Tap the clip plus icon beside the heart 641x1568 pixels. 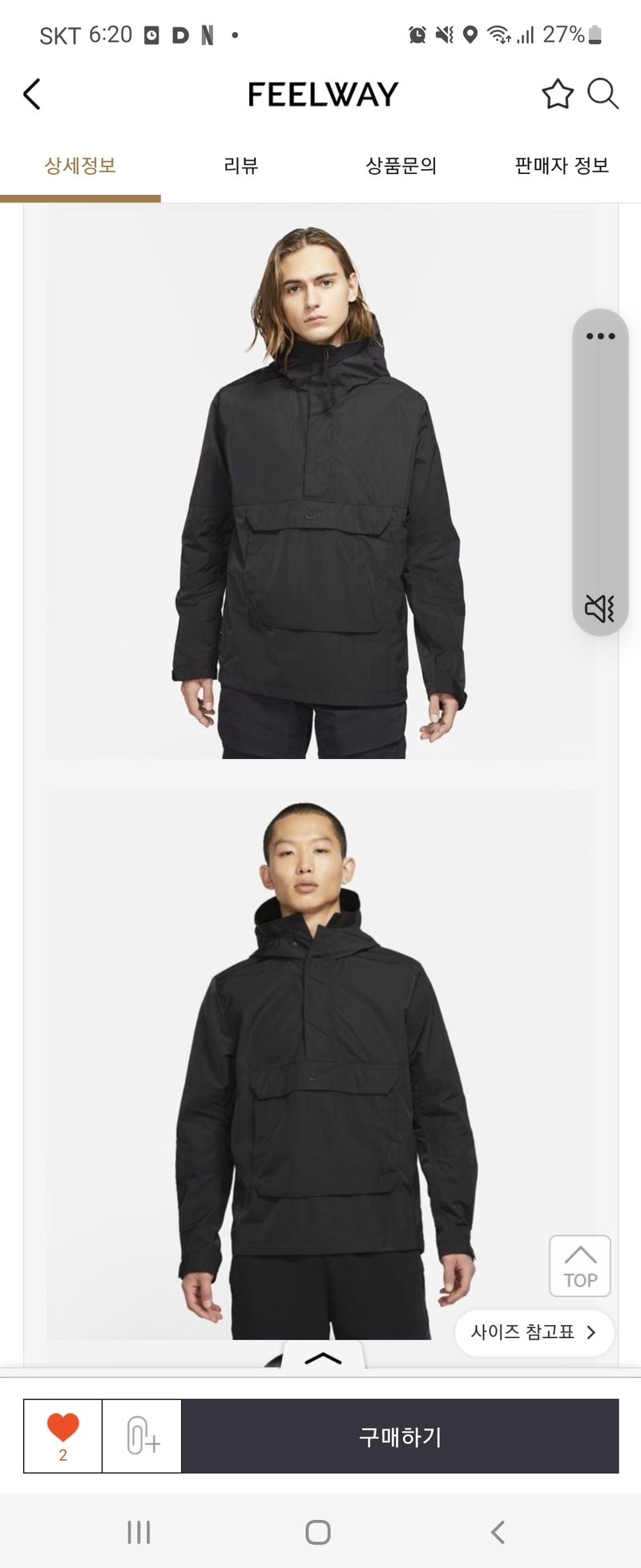(142, 1436)
